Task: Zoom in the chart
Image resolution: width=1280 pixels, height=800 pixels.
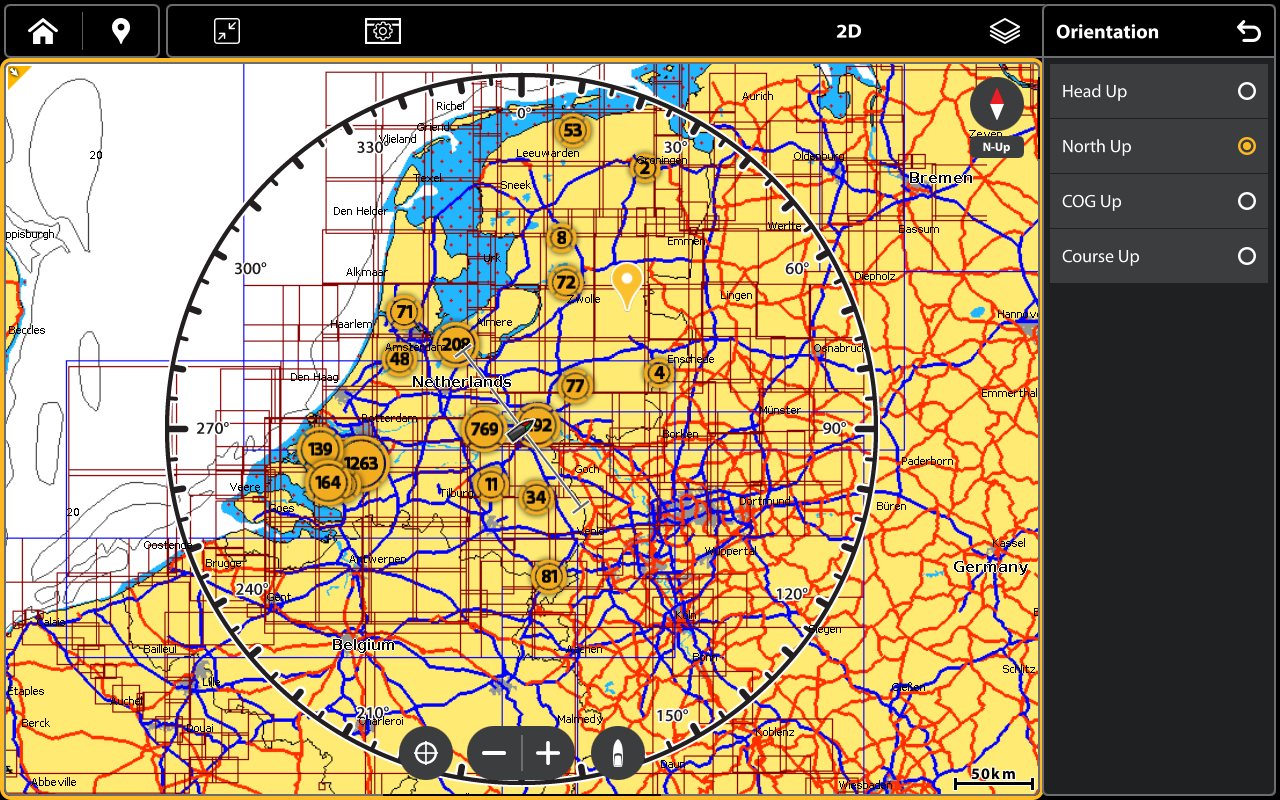Action: click(x=548, y=753)
